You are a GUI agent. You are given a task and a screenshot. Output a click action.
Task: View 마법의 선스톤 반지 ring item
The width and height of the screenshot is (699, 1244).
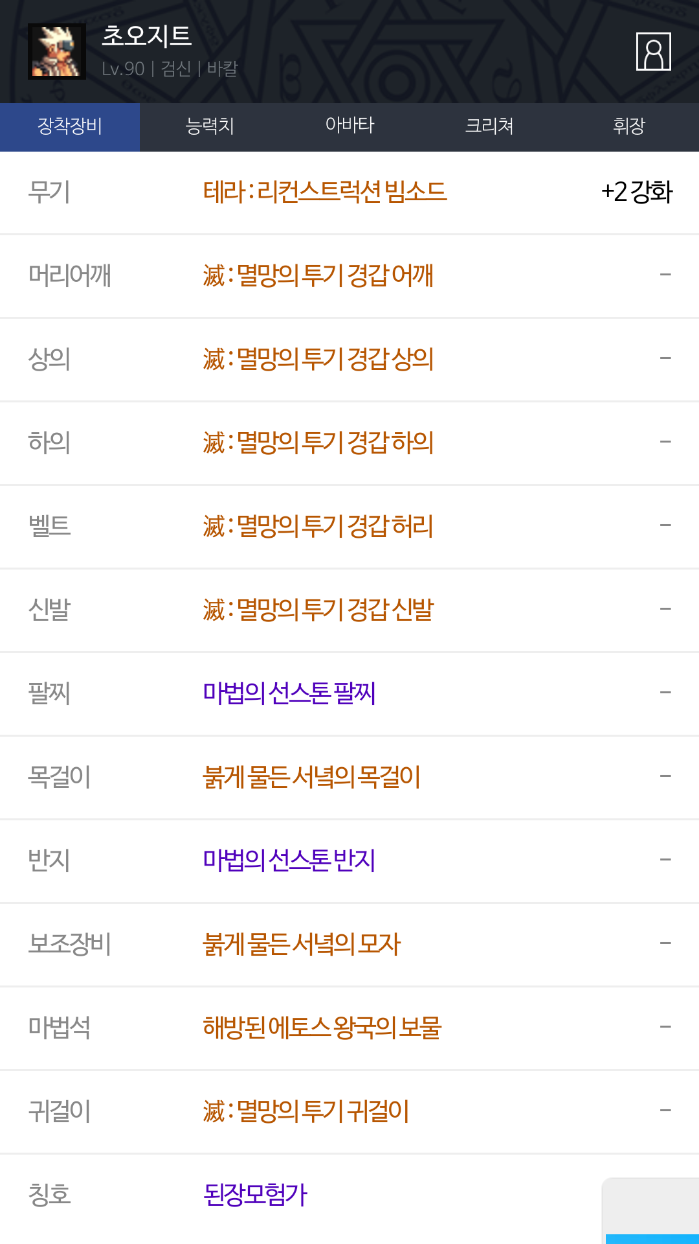289,860
